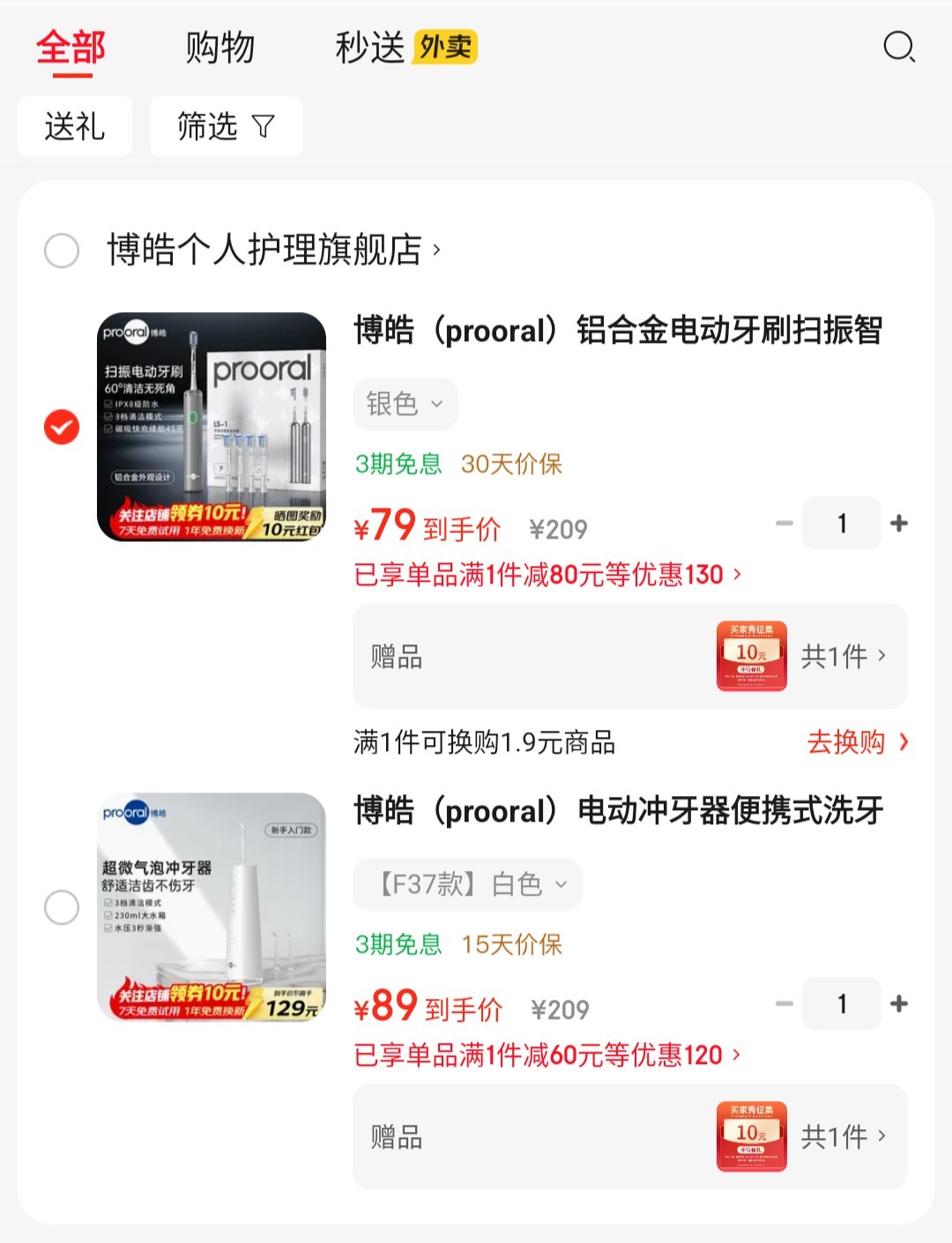
Task: Select the 电动冲牙器 item checkbox
Action: click(x=62, y=907)
